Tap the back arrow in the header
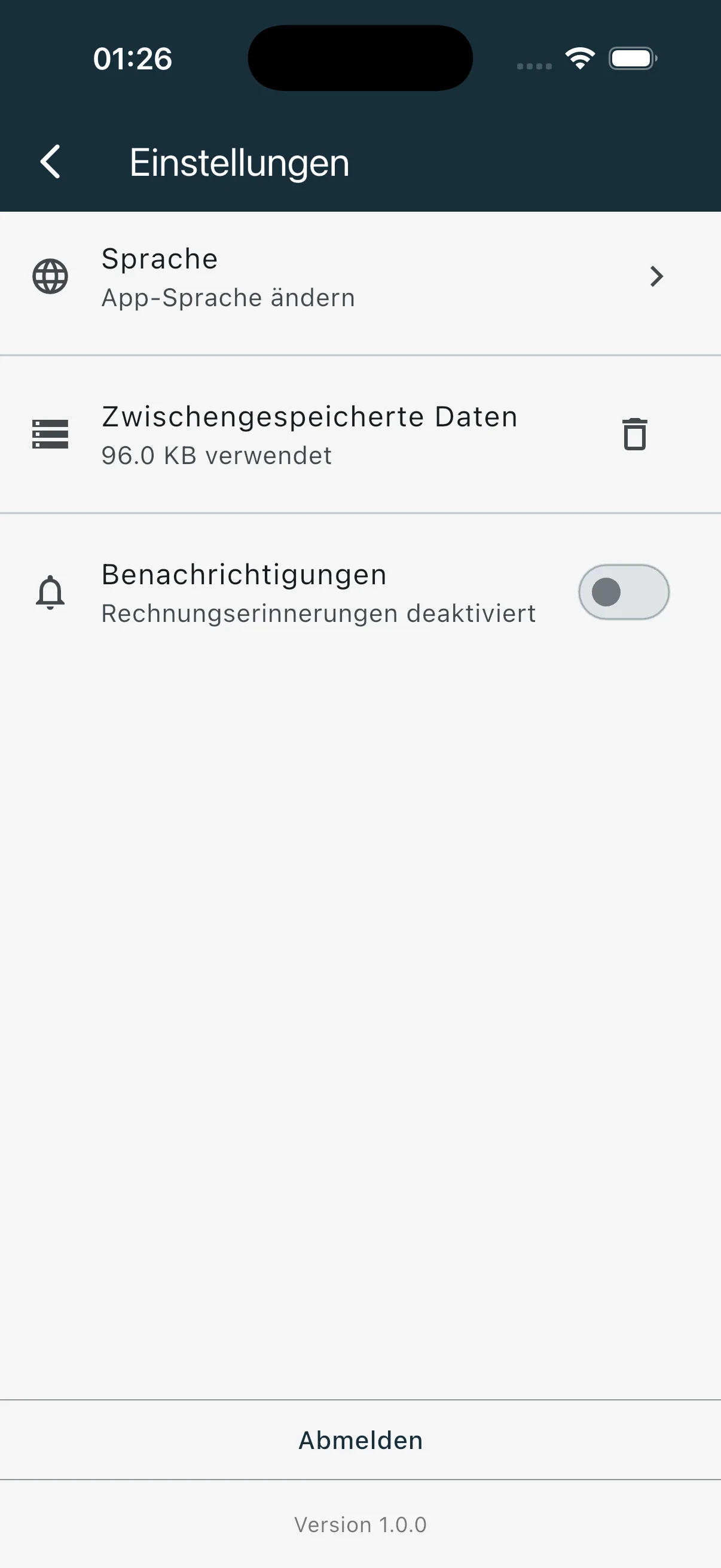This screenshot has height=1568, width=721. (x=49, y=162)
